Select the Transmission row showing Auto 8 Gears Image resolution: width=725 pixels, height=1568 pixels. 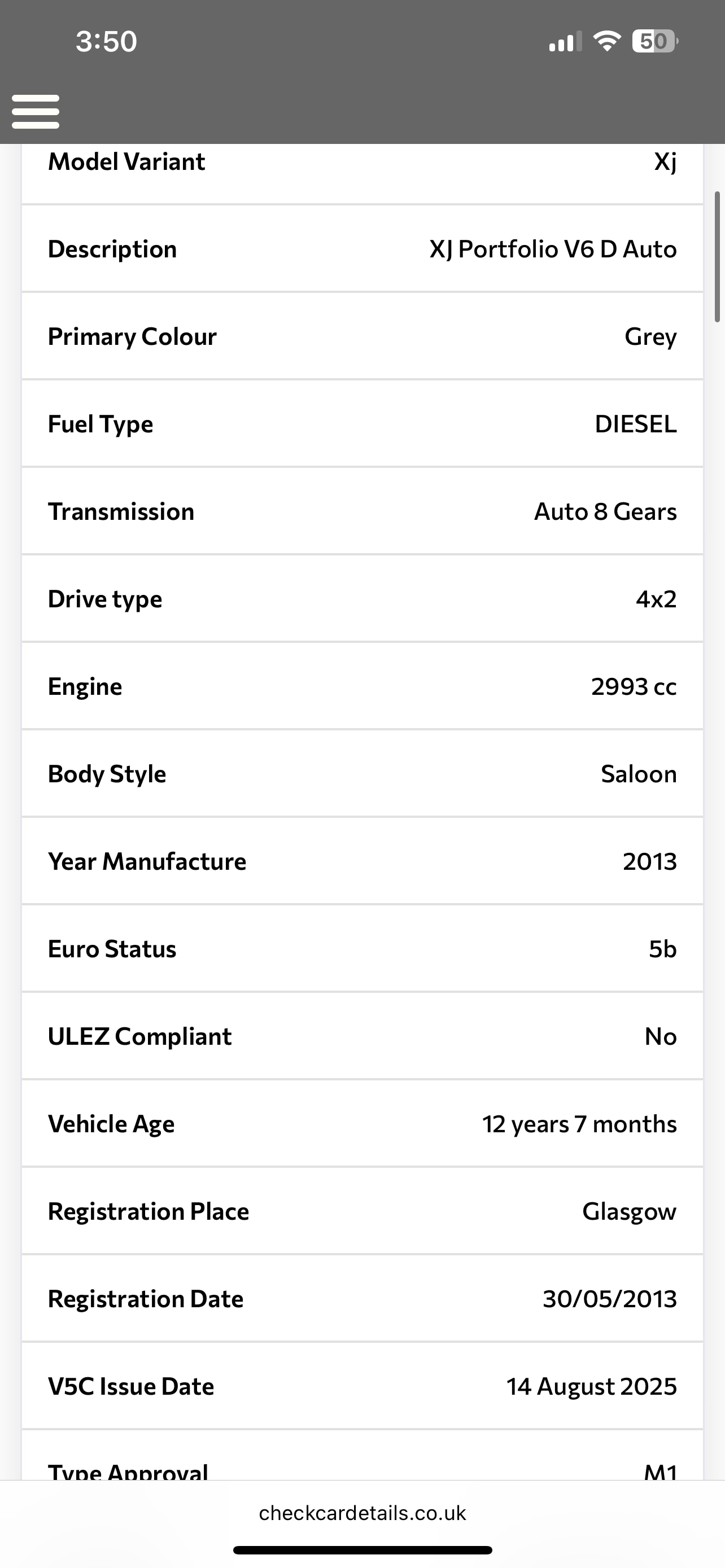[362, 511]
